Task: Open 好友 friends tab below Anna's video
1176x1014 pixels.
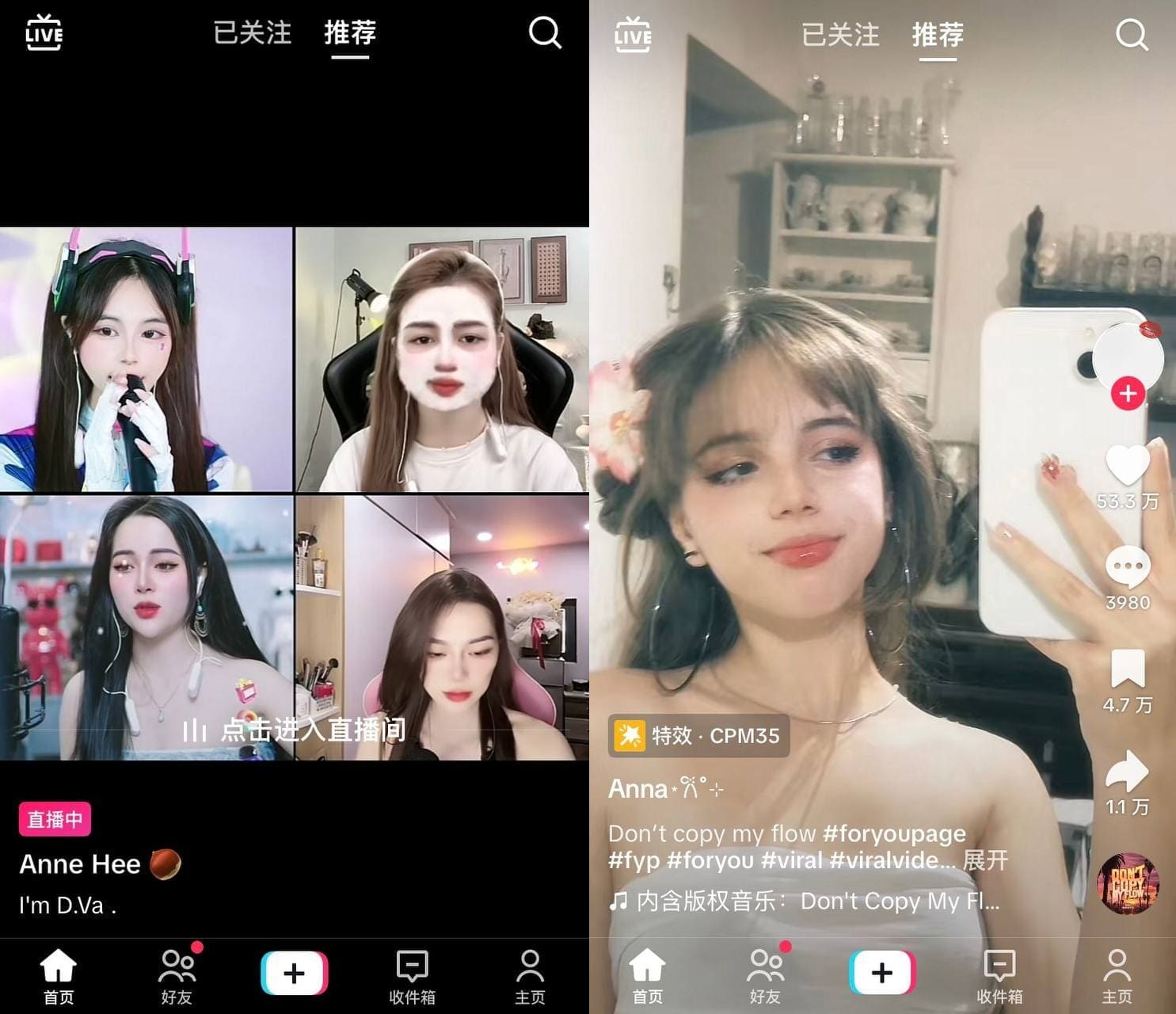Action: click(x=765, y=976)
